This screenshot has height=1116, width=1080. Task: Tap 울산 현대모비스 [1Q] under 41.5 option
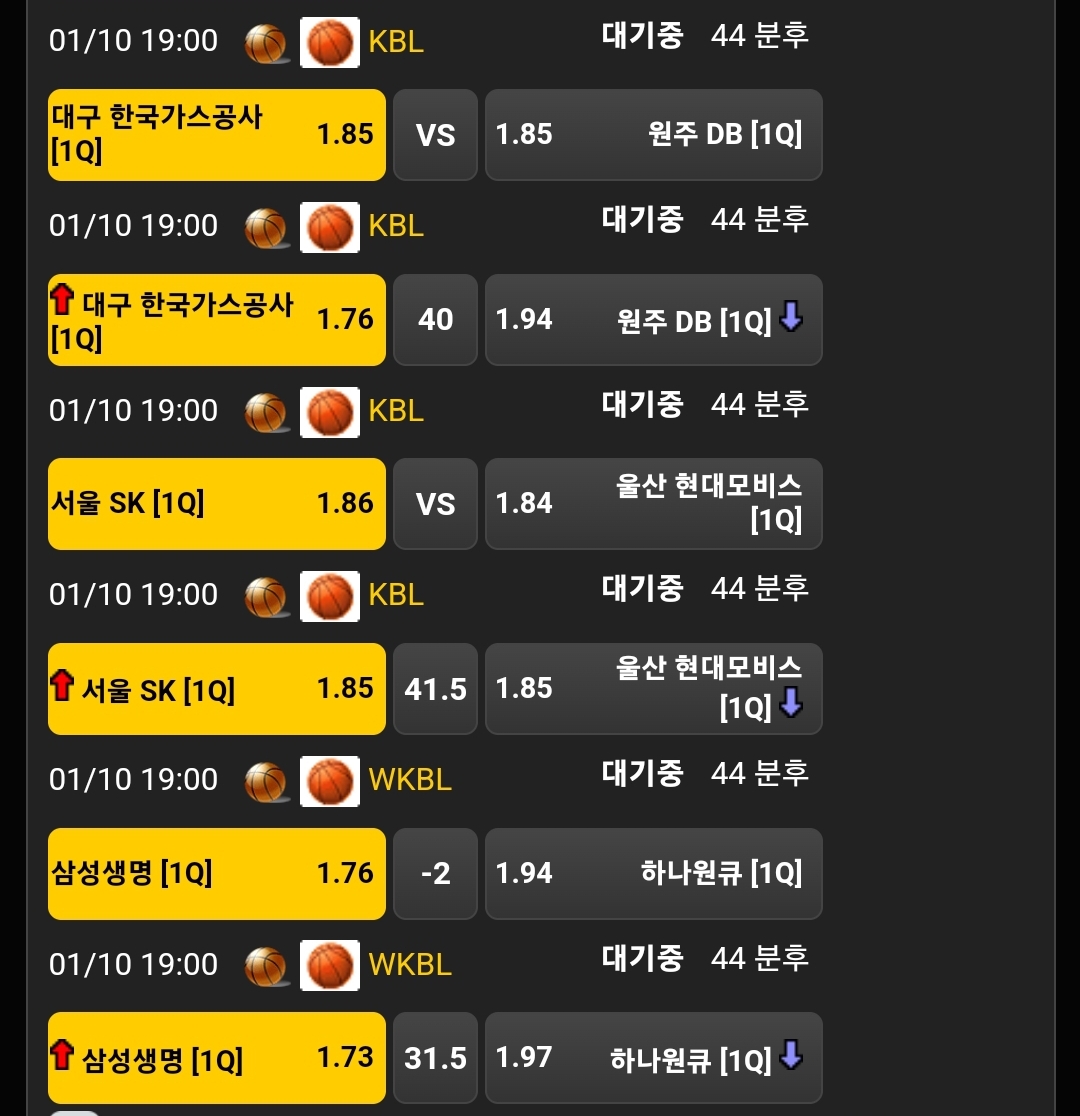click(653, 689)
